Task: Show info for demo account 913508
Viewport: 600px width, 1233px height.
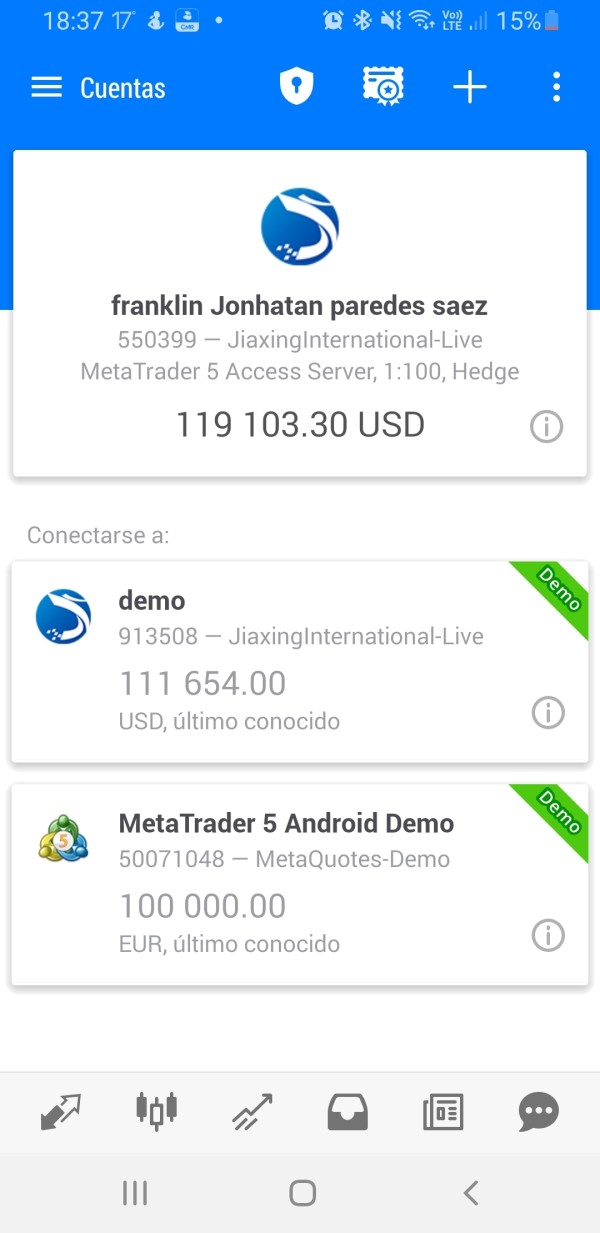Action: [x=547, y=712]
